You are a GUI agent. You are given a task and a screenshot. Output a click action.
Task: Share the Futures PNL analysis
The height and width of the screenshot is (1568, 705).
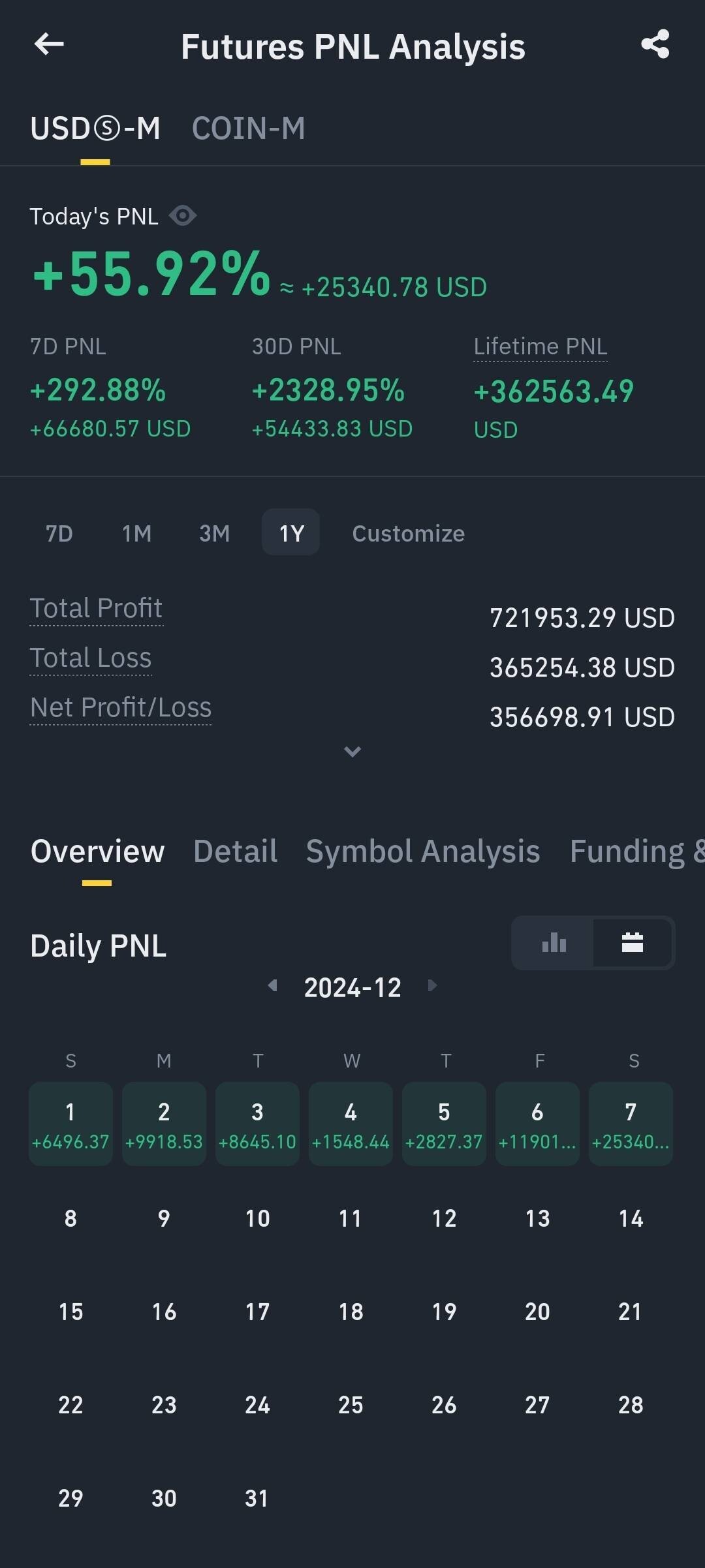(x=655, y=44)
